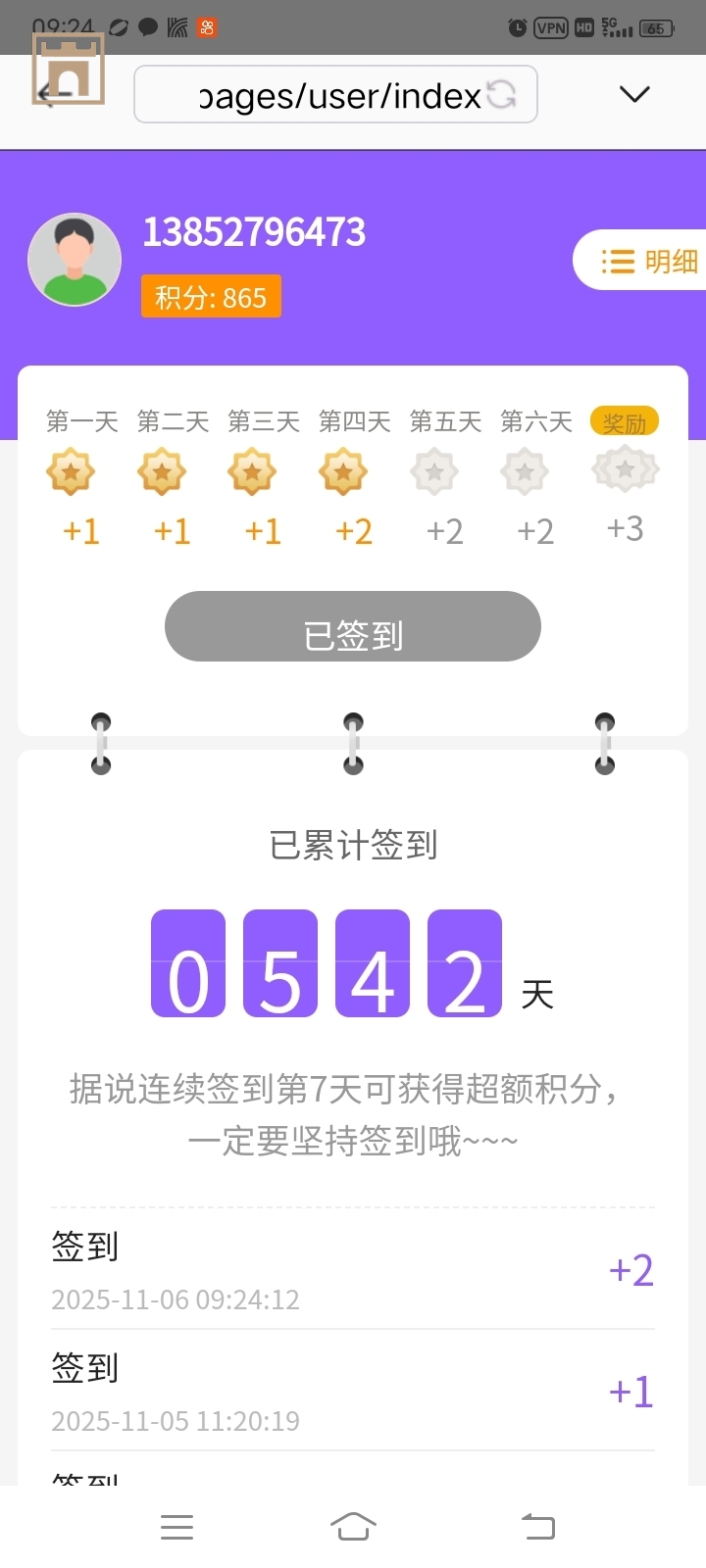Tap the 已签到 check-in button
This screenshot has width=706, height=1568.
click(353, 627)
